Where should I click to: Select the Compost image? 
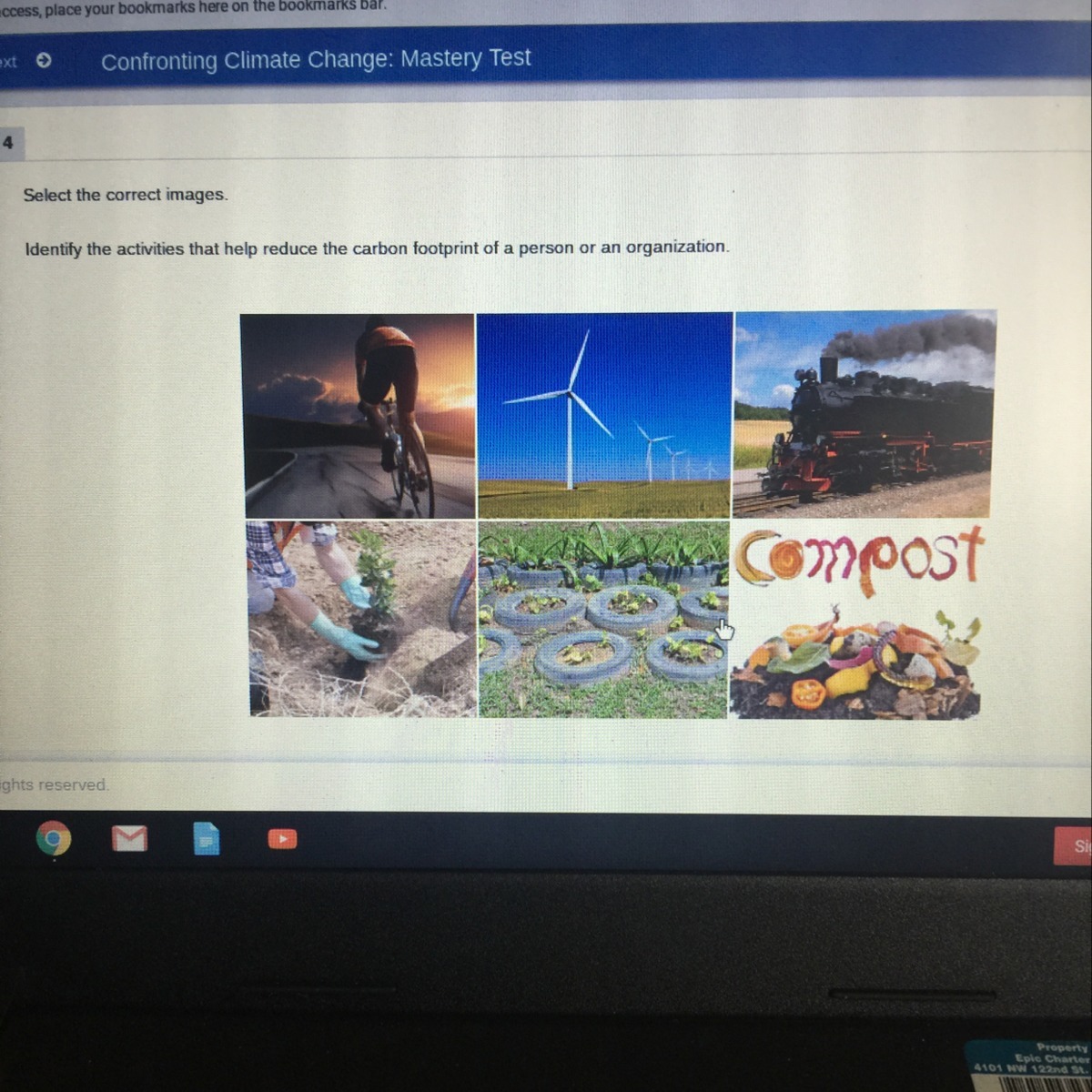(857, 622)
